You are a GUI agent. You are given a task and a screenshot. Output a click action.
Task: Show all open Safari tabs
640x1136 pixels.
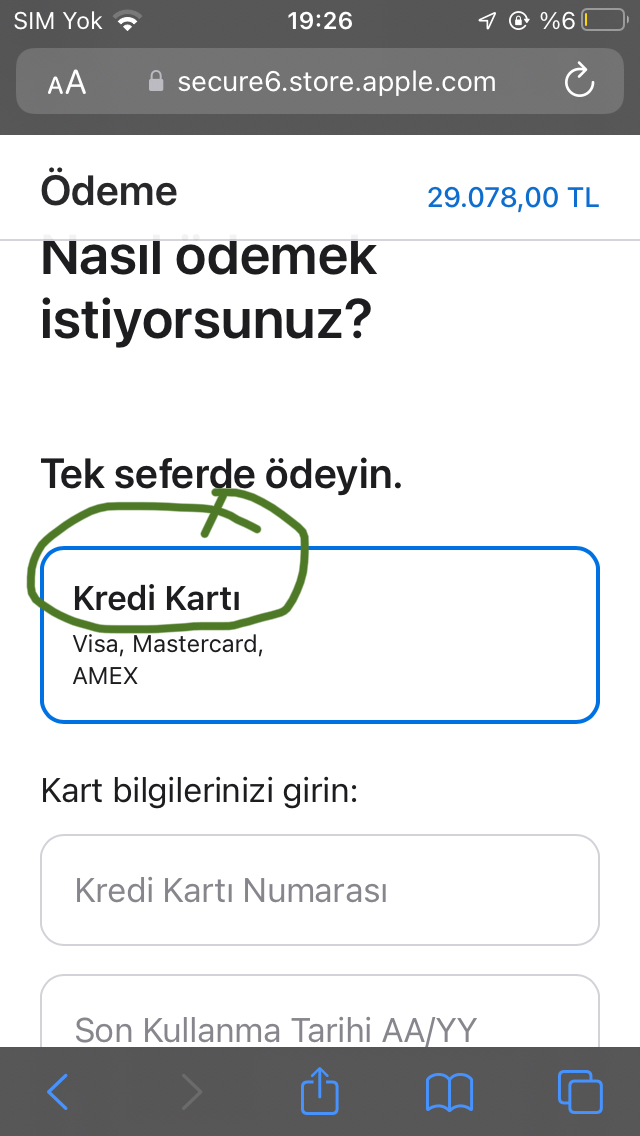pyautogui.click(x=580, y=1092)
